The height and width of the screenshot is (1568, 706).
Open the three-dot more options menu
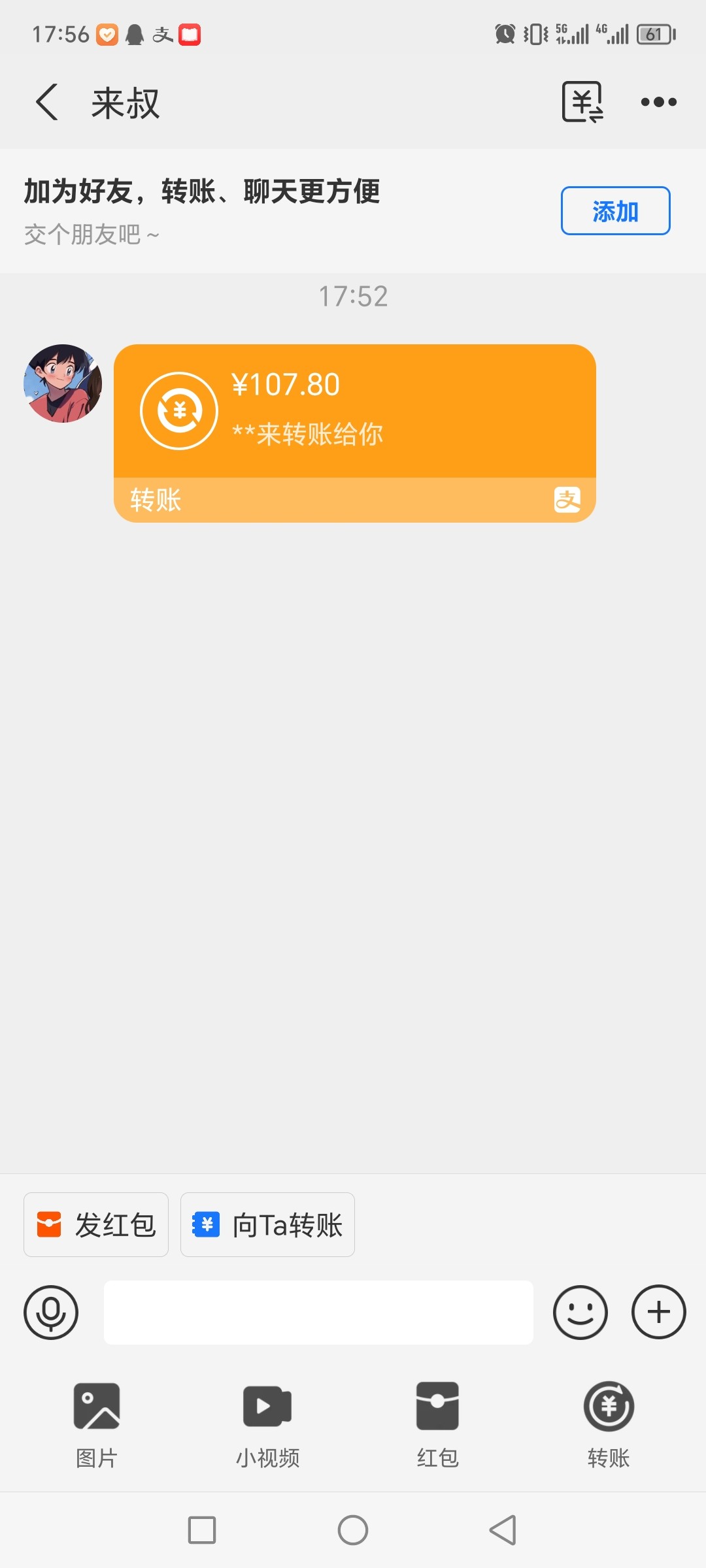[x=658, y=102]
